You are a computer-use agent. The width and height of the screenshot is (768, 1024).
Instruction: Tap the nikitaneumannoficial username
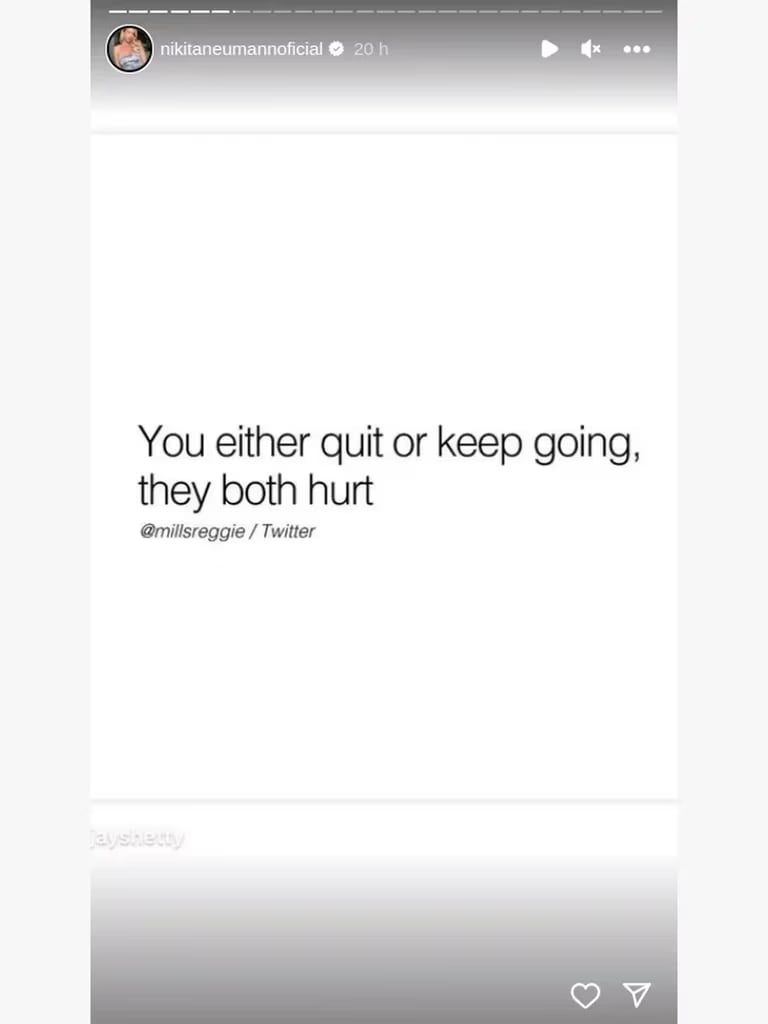coord(241,49)
